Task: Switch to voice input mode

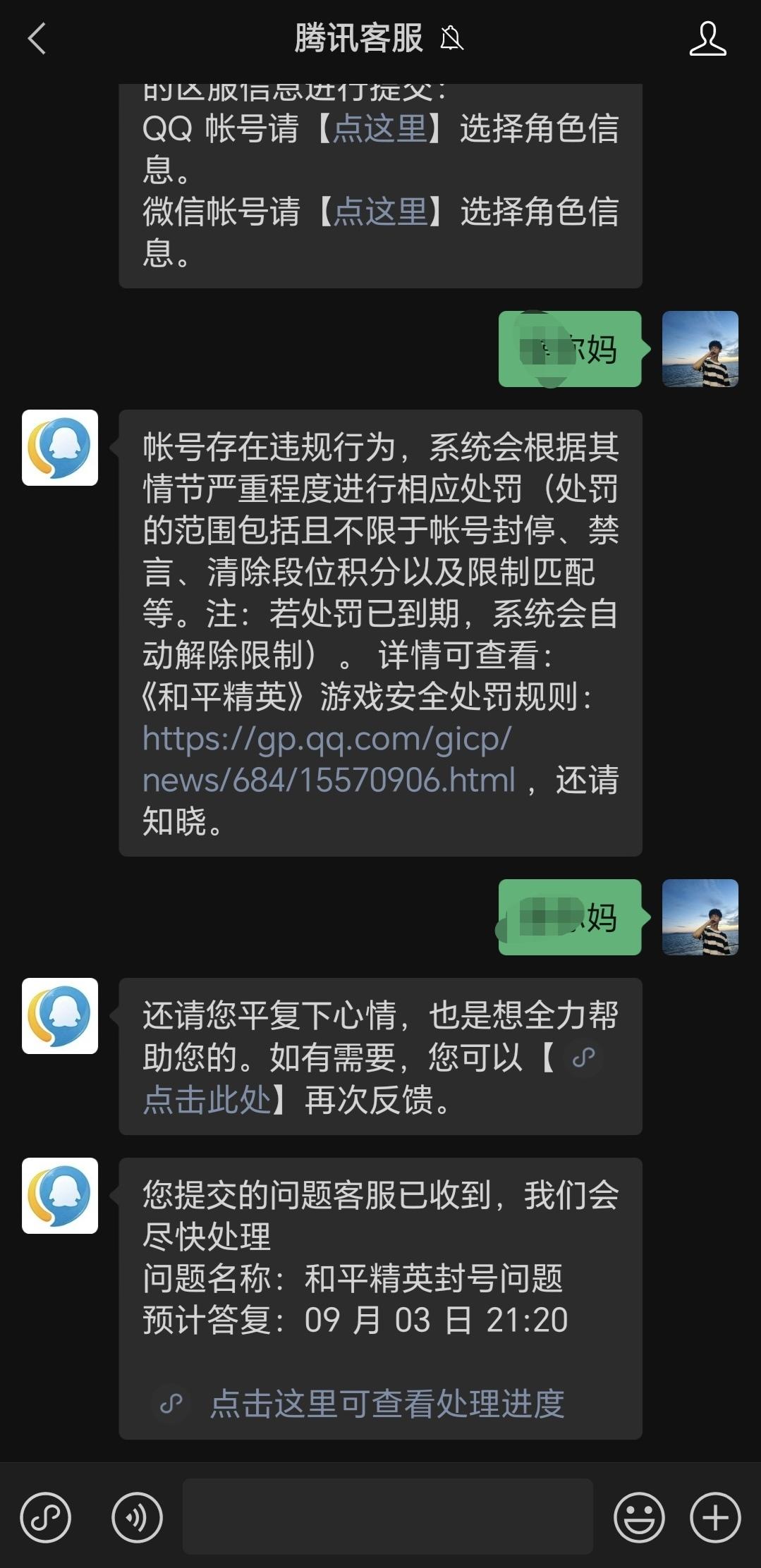Action: pos(137,1517)
